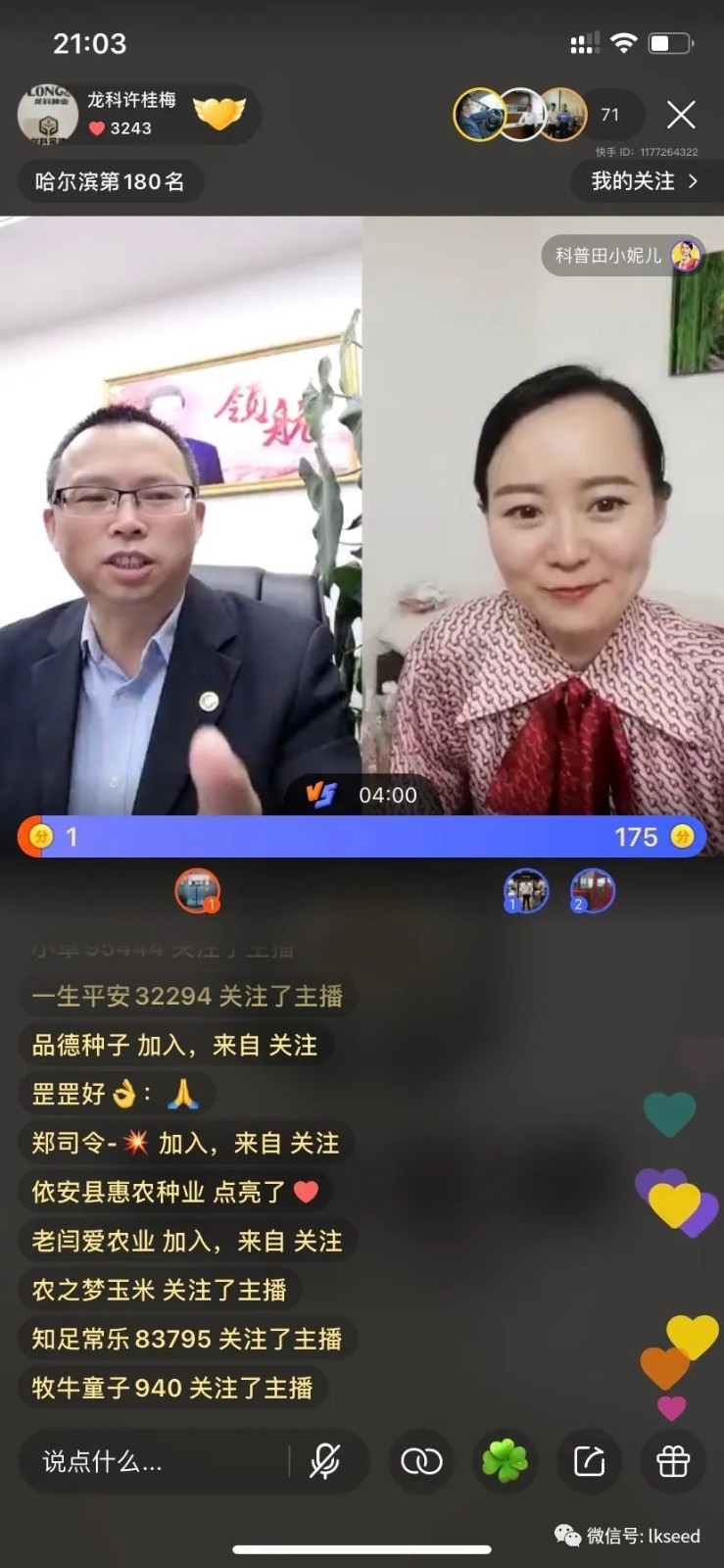Follow the streamer via golden wings button
The width and height of the screenshot is (724, 1568).
pyautogui.click(x=218, y=115)
